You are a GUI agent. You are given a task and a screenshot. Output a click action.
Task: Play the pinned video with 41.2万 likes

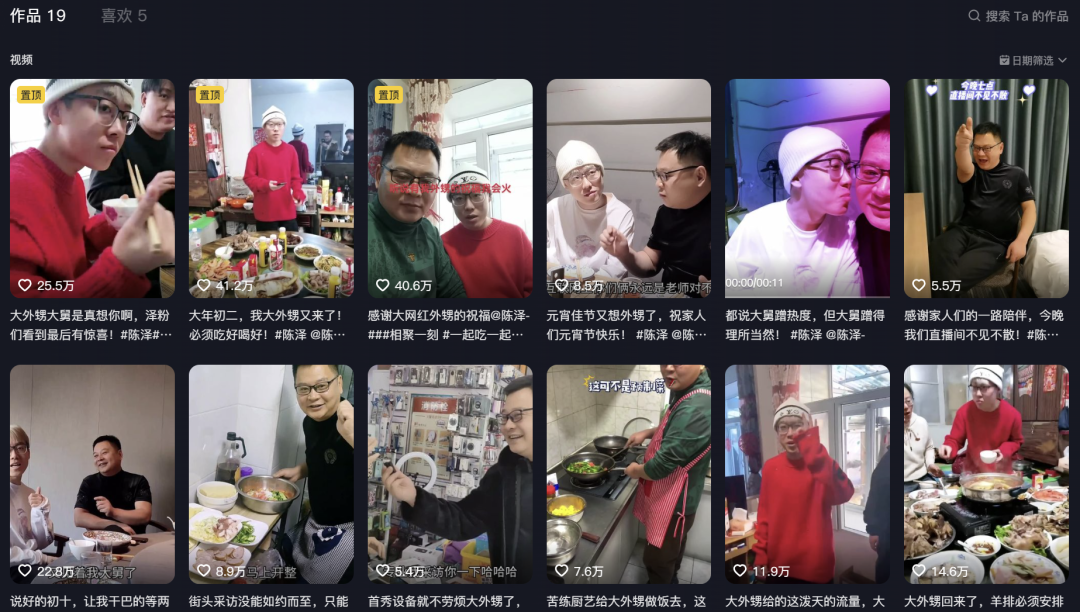click(271, 188)
